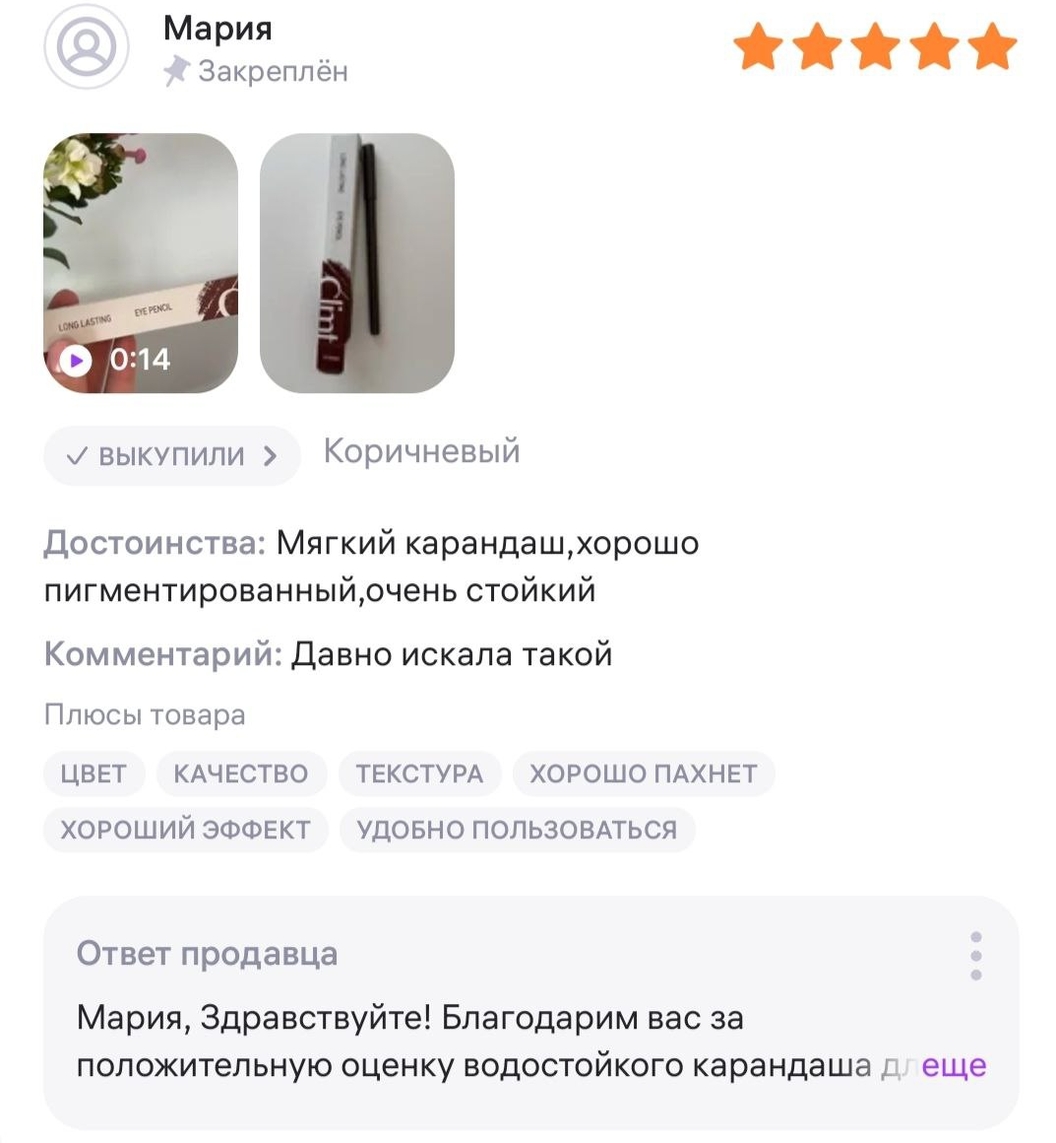Open the review photo of the pencil box

(357, 263)
